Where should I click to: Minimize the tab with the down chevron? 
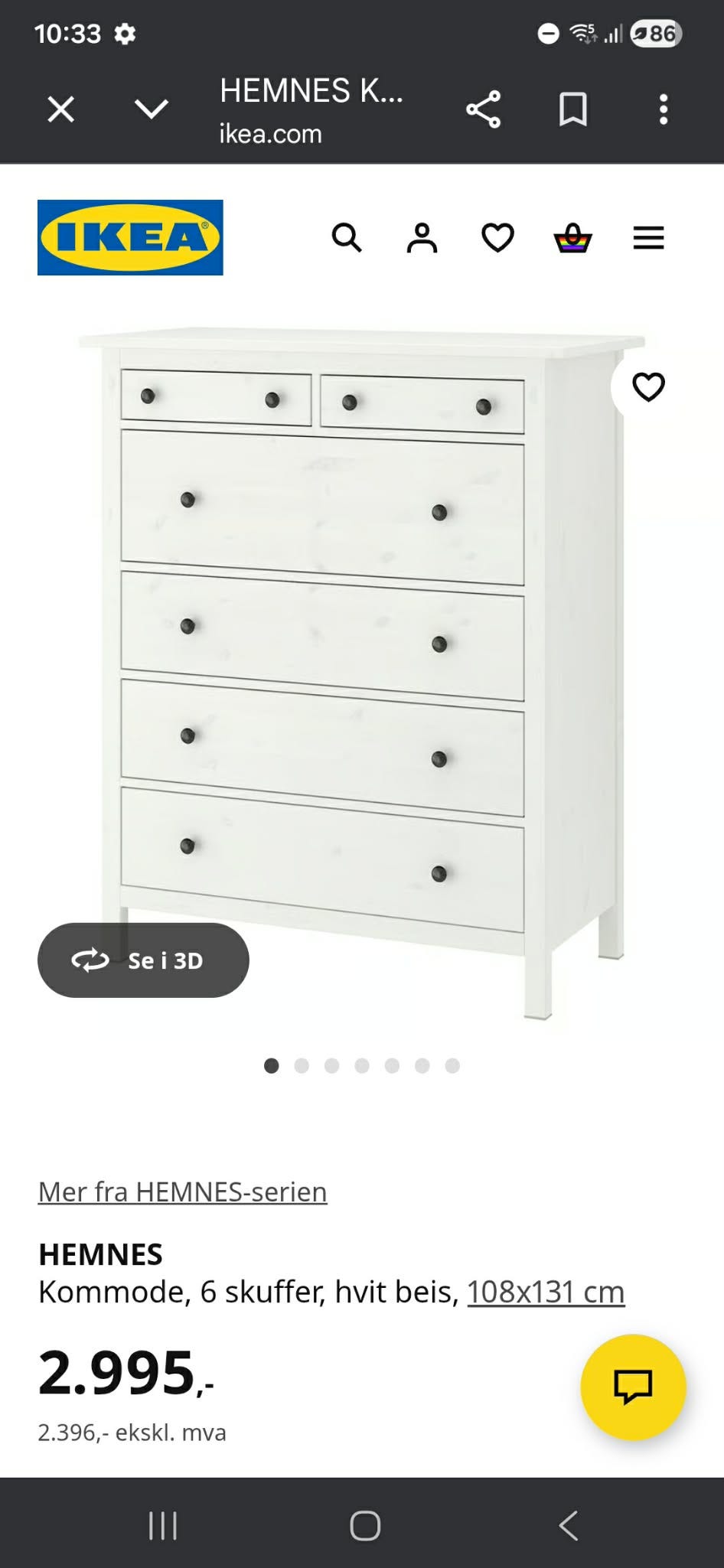tap(151, 109)
